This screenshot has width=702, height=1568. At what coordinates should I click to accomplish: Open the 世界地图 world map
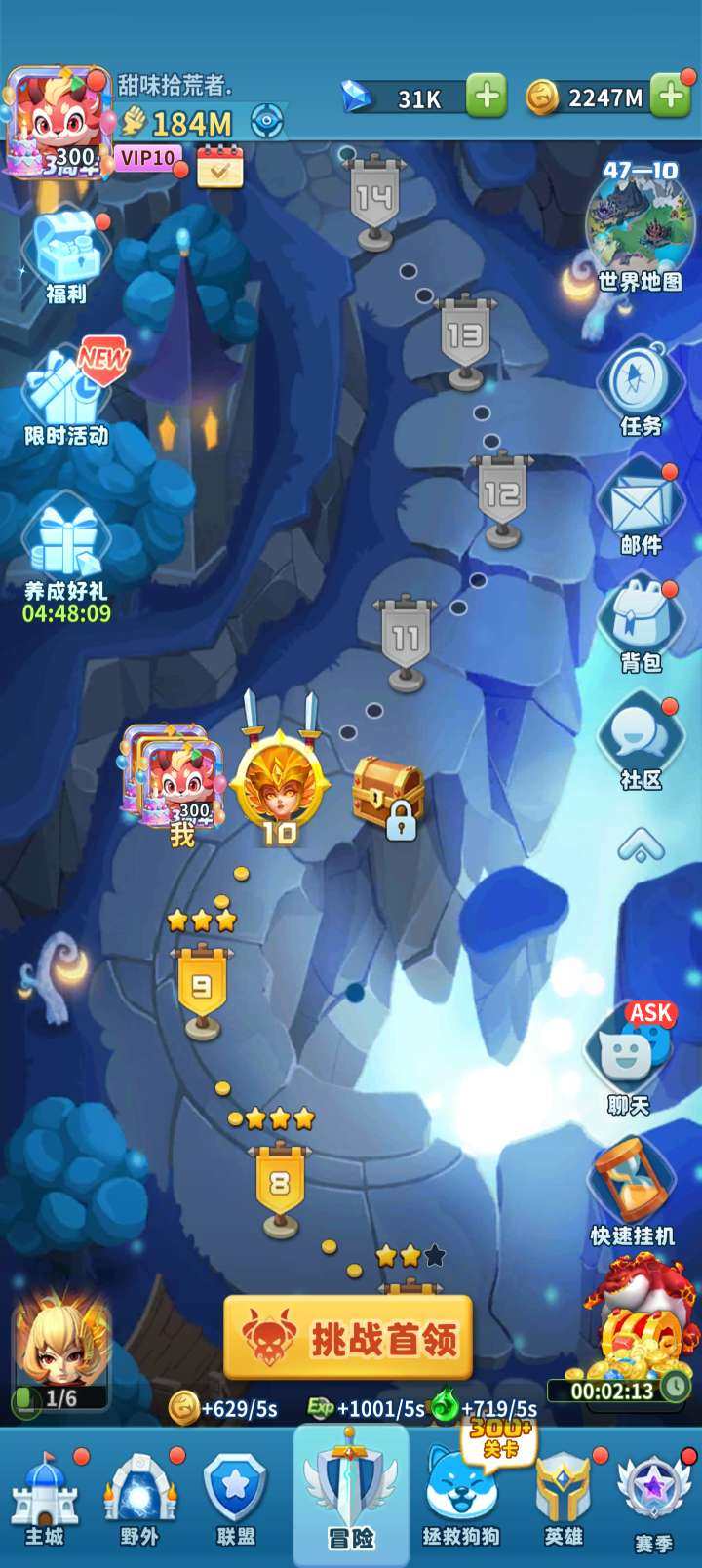coord(640,231)
